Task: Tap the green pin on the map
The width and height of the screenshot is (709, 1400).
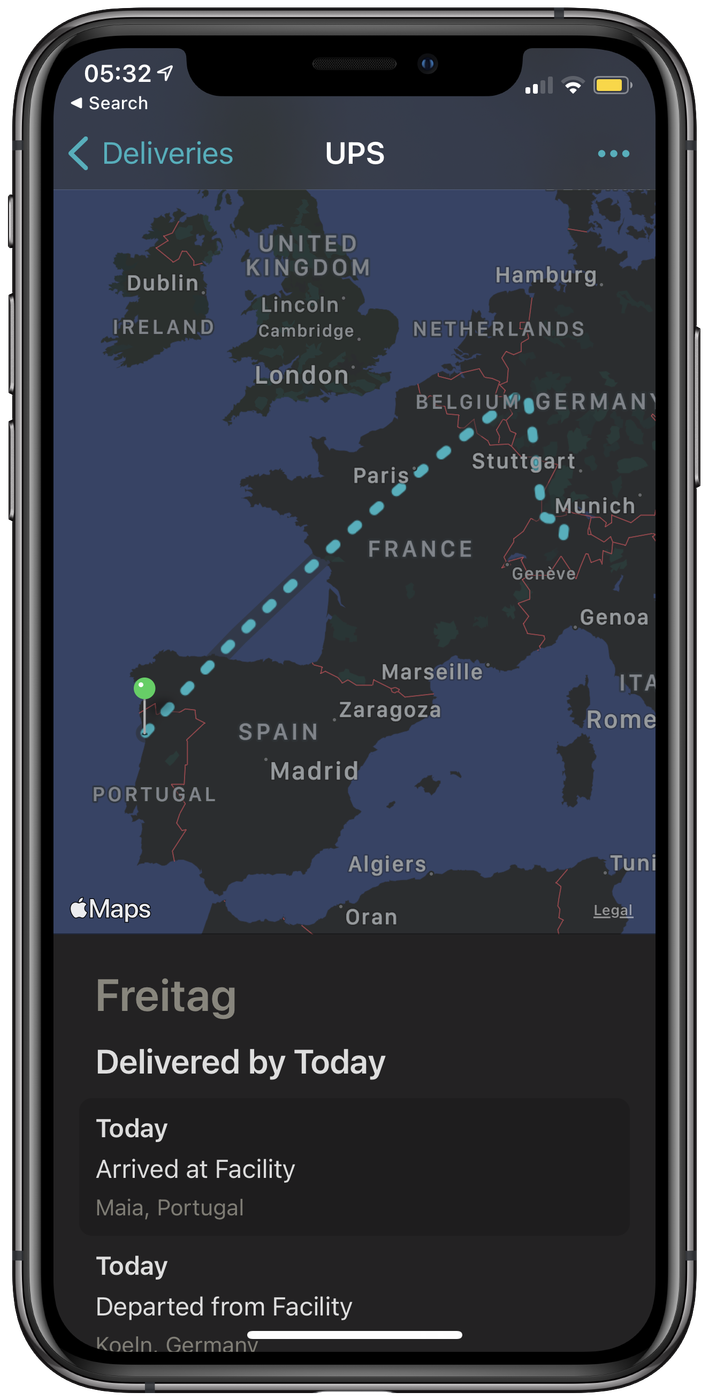Action: (x=145, y=689)
